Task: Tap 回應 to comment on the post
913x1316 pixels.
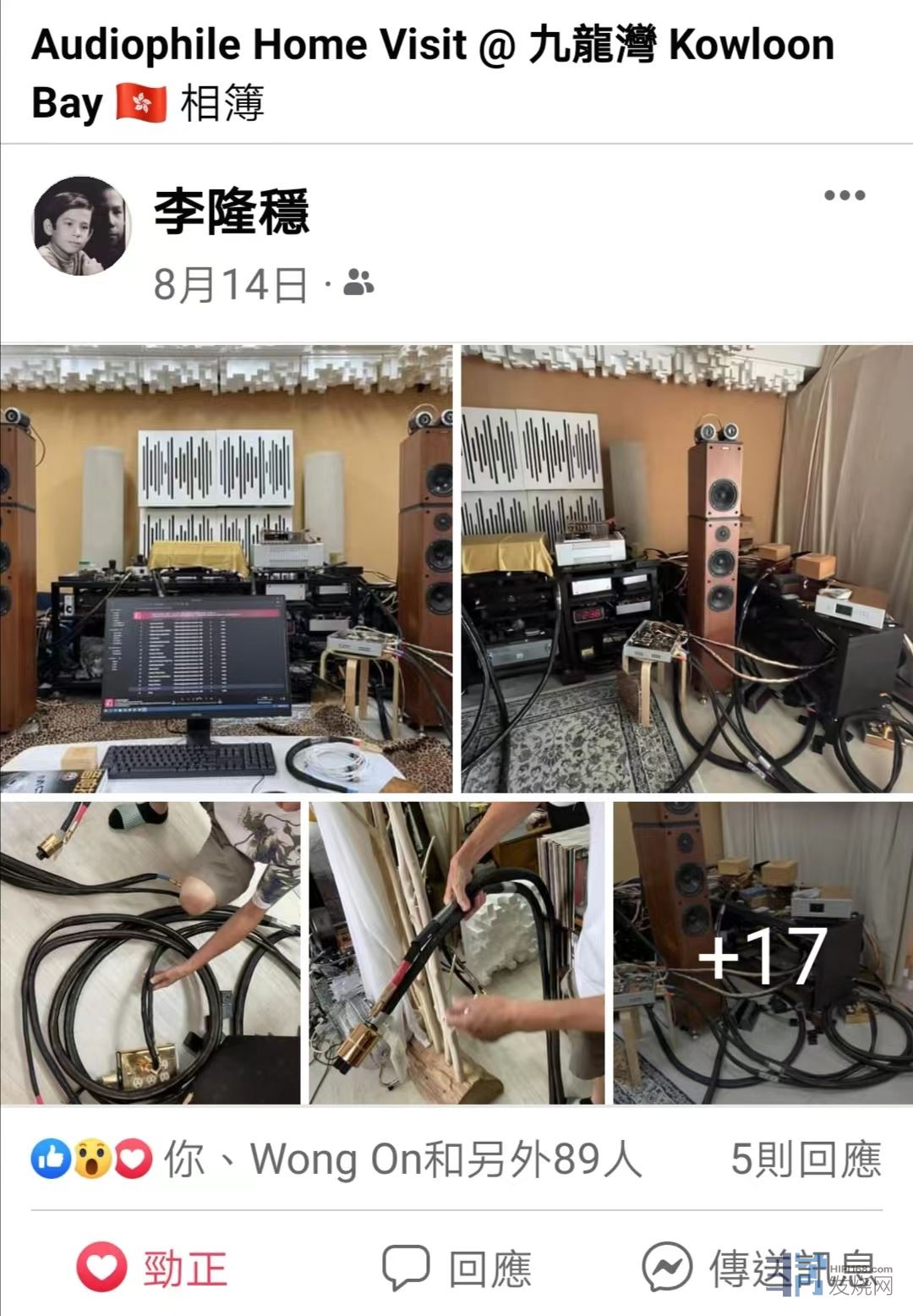Action: coord(456,1268)
